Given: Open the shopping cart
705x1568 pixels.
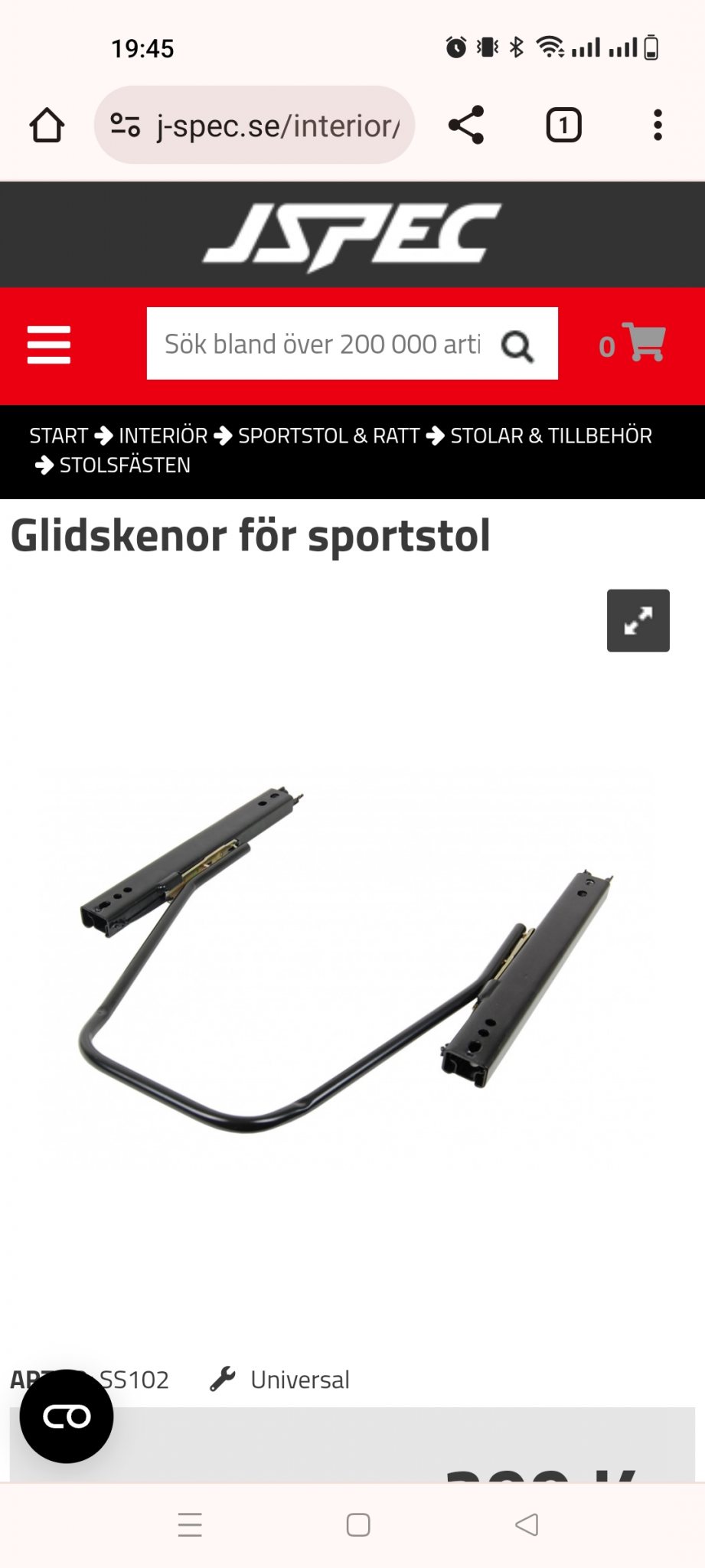Looking at the screenshot, I should [x=634, y=344].
